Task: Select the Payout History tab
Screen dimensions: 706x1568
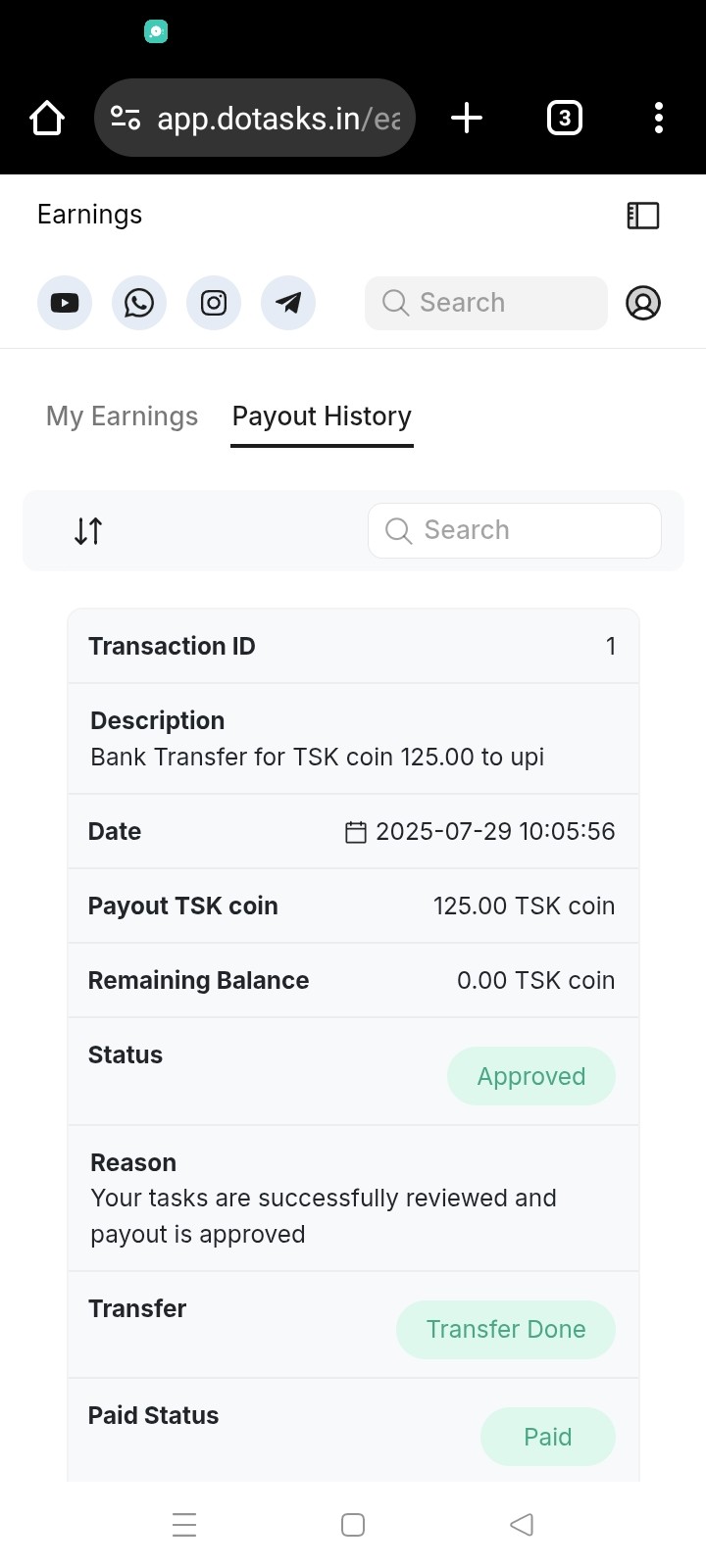Action: 322,416
